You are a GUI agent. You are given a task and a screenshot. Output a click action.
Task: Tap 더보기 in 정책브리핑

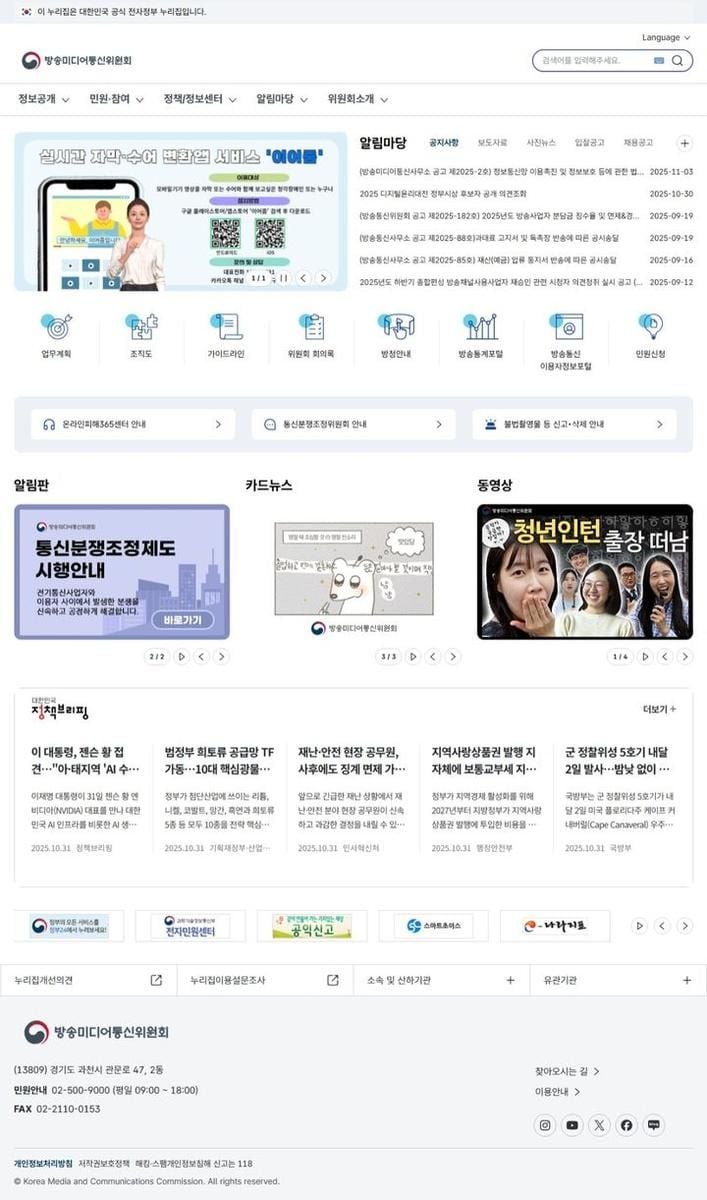(659, 709)
